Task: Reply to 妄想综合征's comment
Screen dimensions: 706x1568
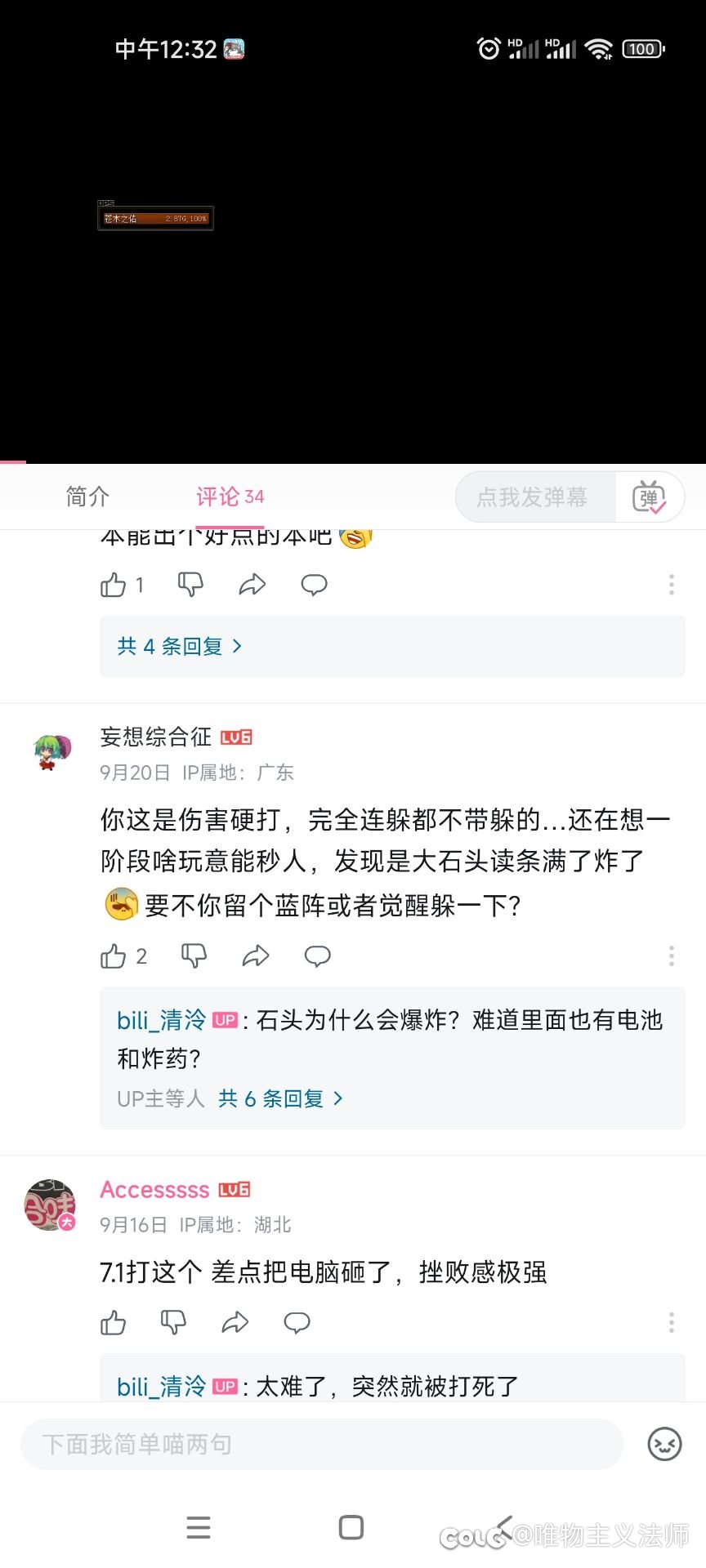Action: (x=317, y=956)
